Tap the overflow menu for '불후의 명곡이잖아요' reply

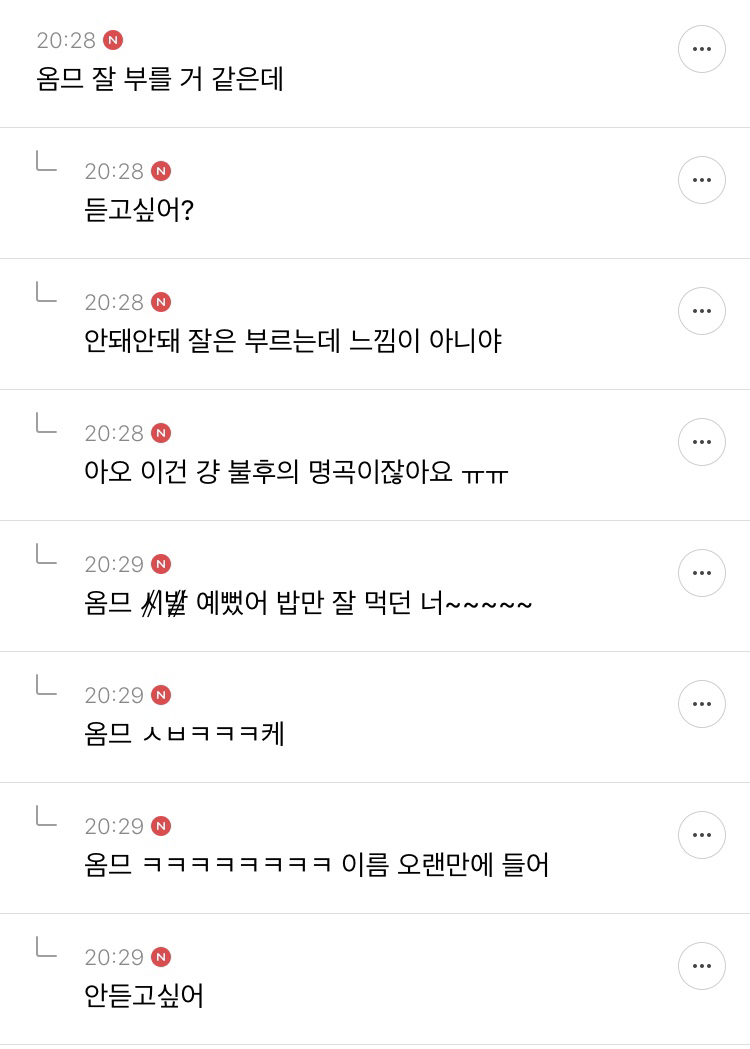(702, 442)
